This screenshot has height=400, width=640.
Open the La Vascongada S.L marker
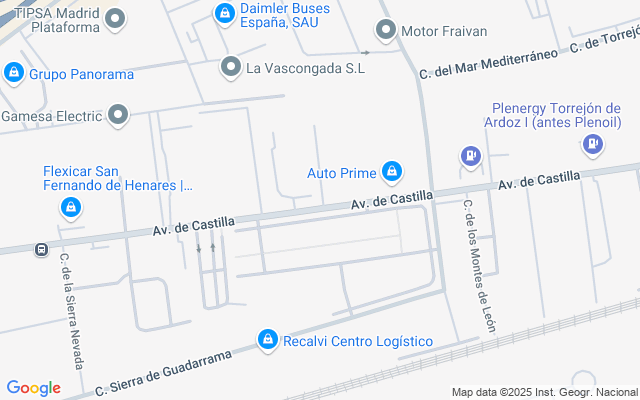(230, 68)
